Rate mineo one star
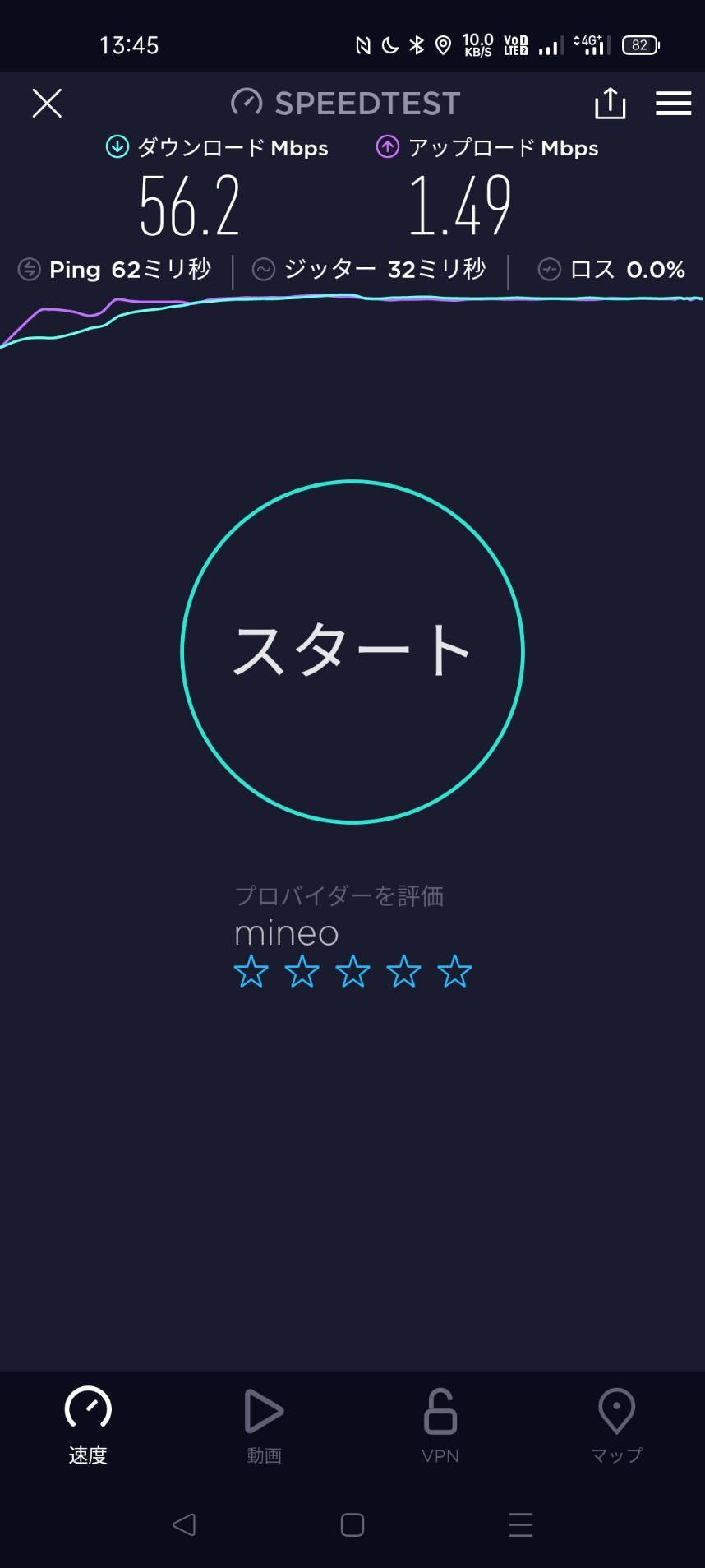Image resolution: width=705 pixels, height=1568 pixels. (x=251, y=972)
